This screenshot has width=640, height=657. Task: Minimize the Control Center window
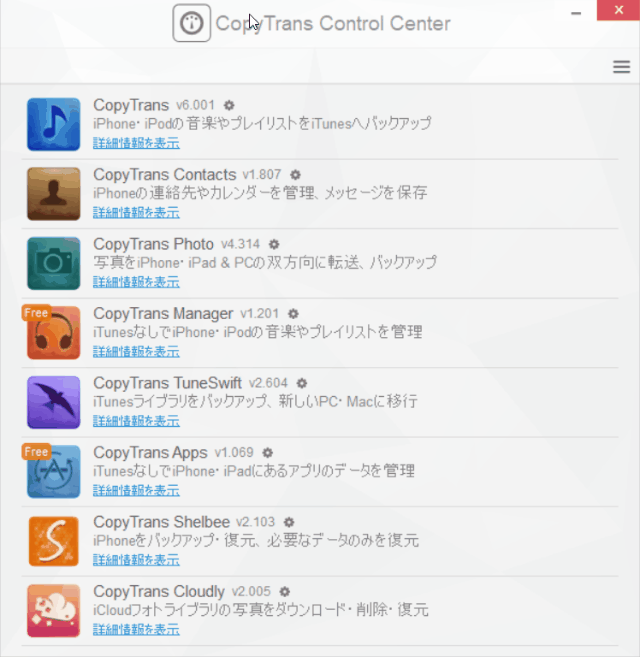point(578,14)
